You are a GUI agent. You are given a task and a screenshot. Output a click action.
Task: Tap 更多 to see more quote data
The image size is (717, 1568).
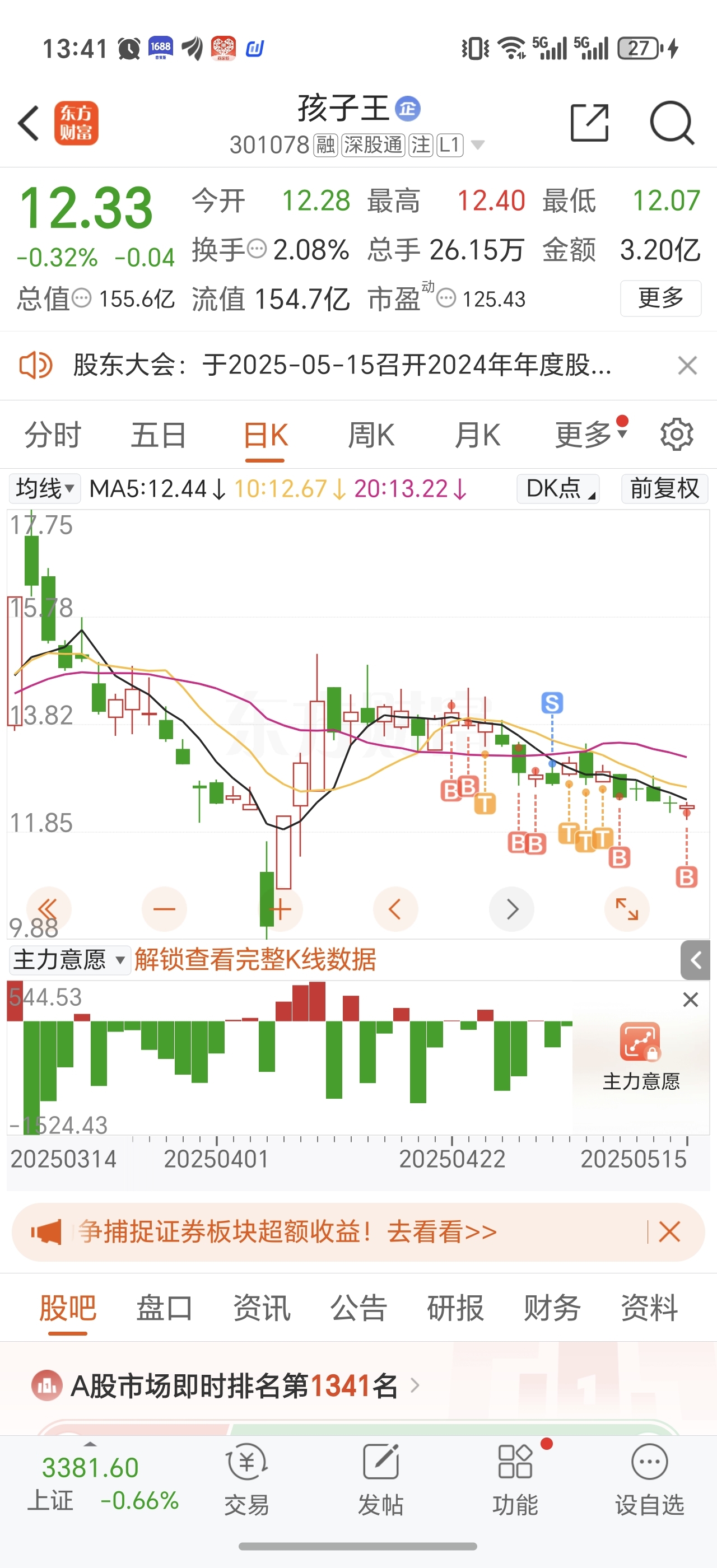tap(660, 298)
